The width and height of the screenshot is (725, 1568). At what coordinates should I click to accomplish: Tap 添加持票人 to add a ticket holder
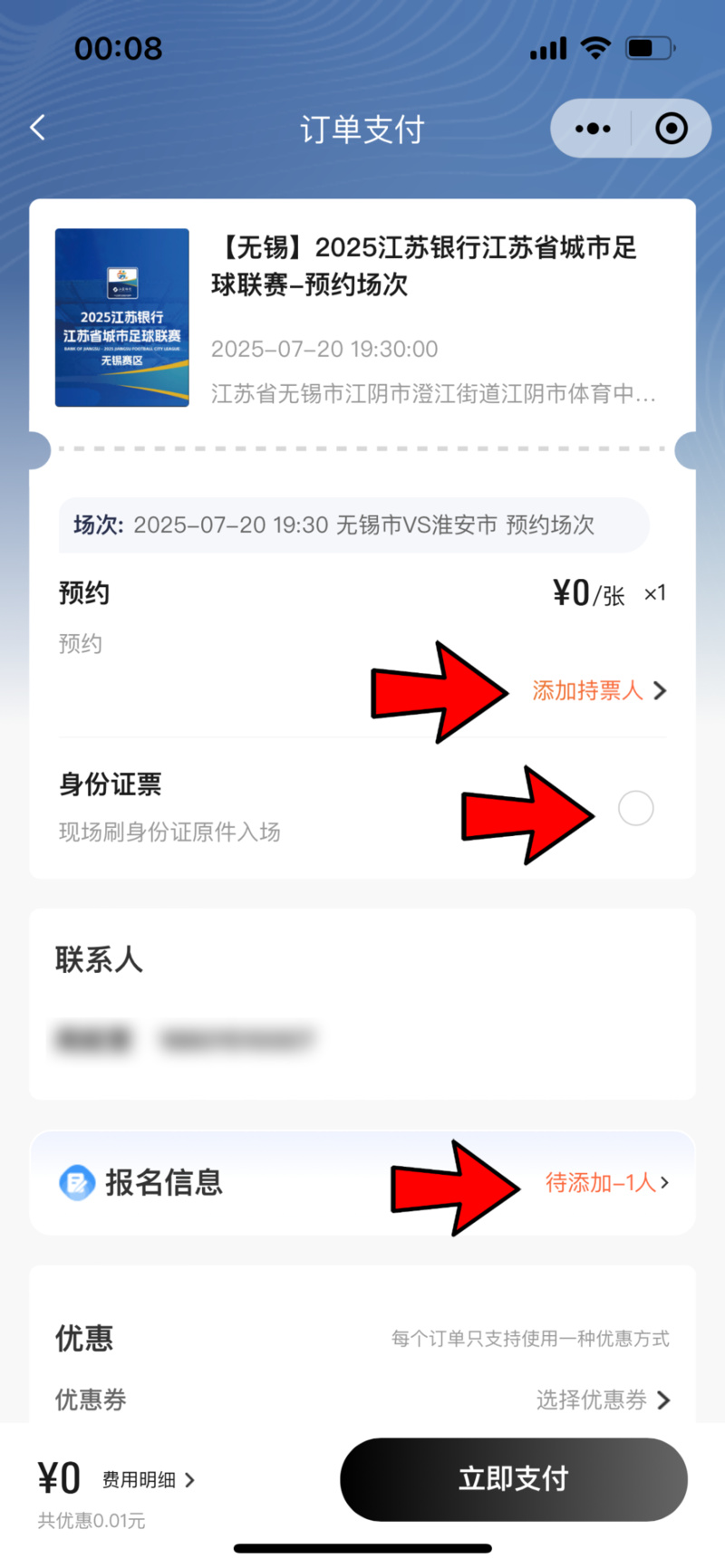point(598,691)
